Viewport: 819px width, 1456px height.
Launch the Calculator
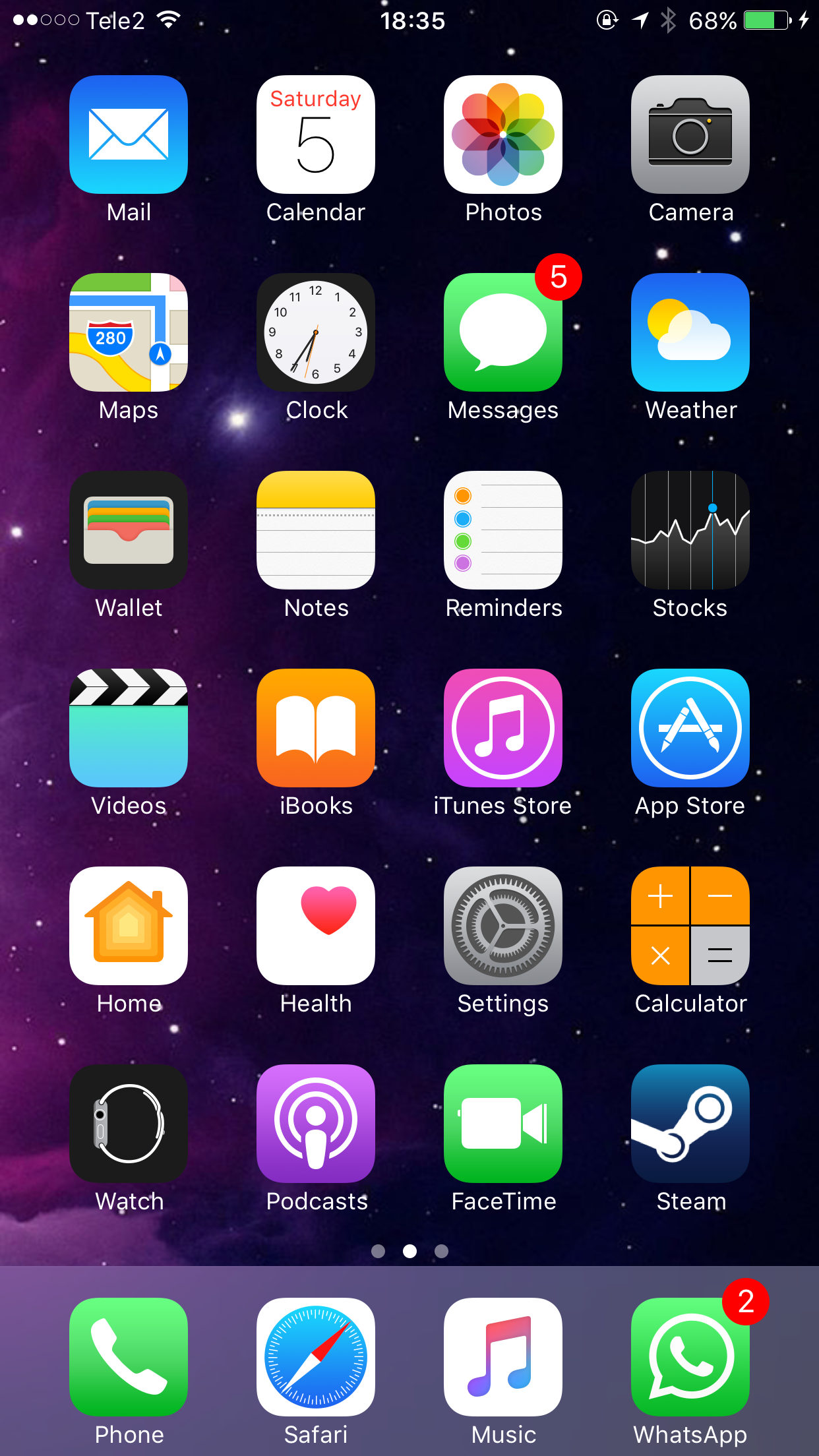click(x=690, y=926)
